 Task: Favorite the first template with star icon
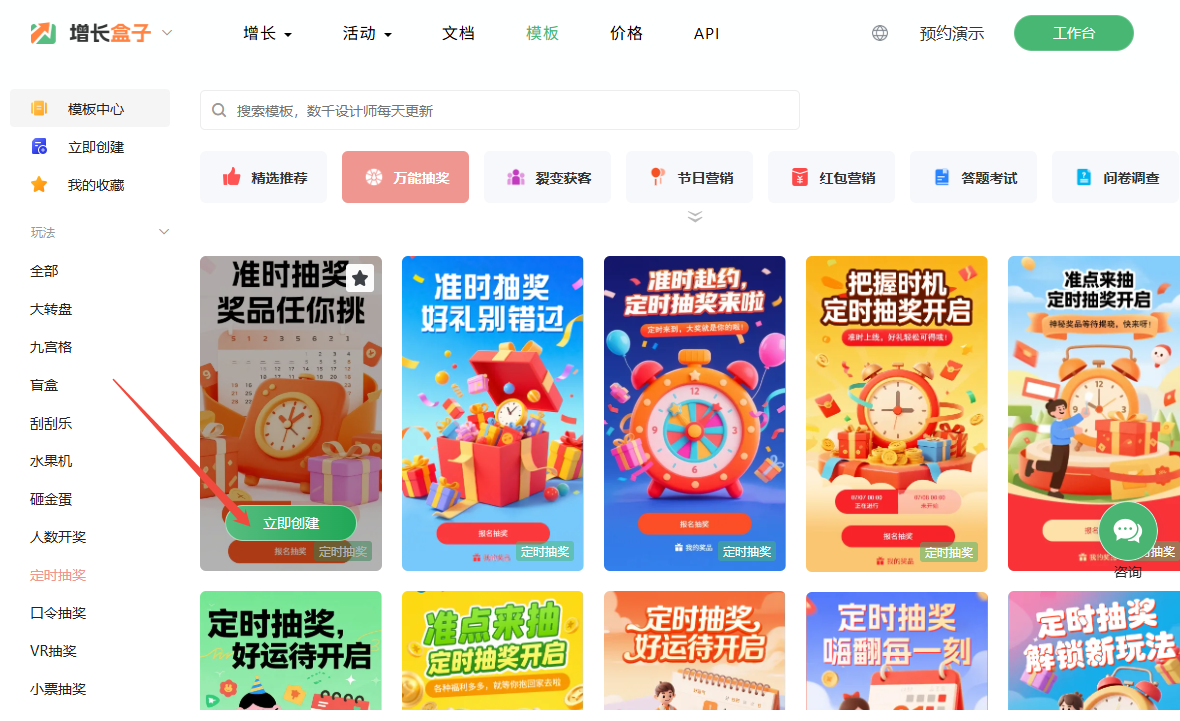pos(360,278)
